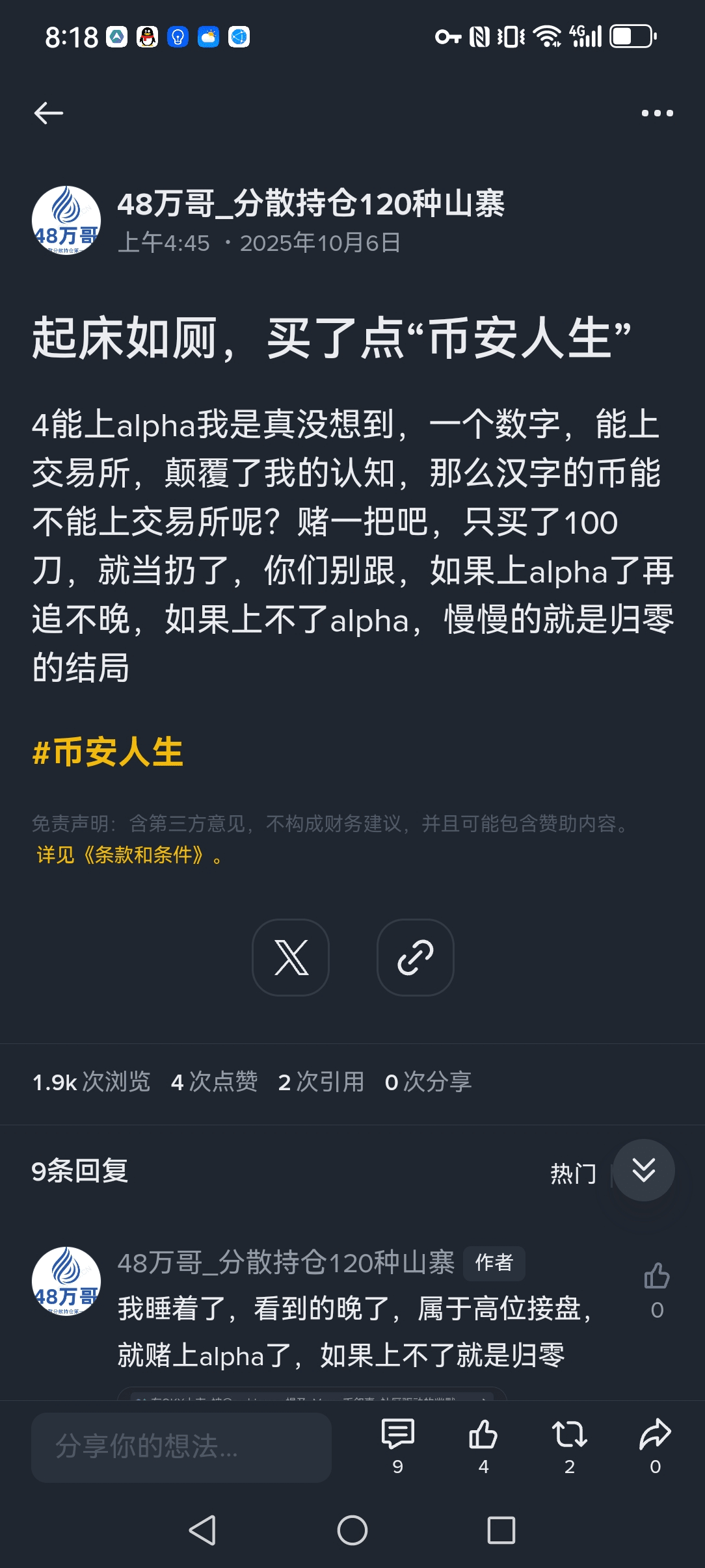Open the commenter avatar in the reply
Image resolution: width=705 pixels, height=1568 pixels.
pos(66,1281)
